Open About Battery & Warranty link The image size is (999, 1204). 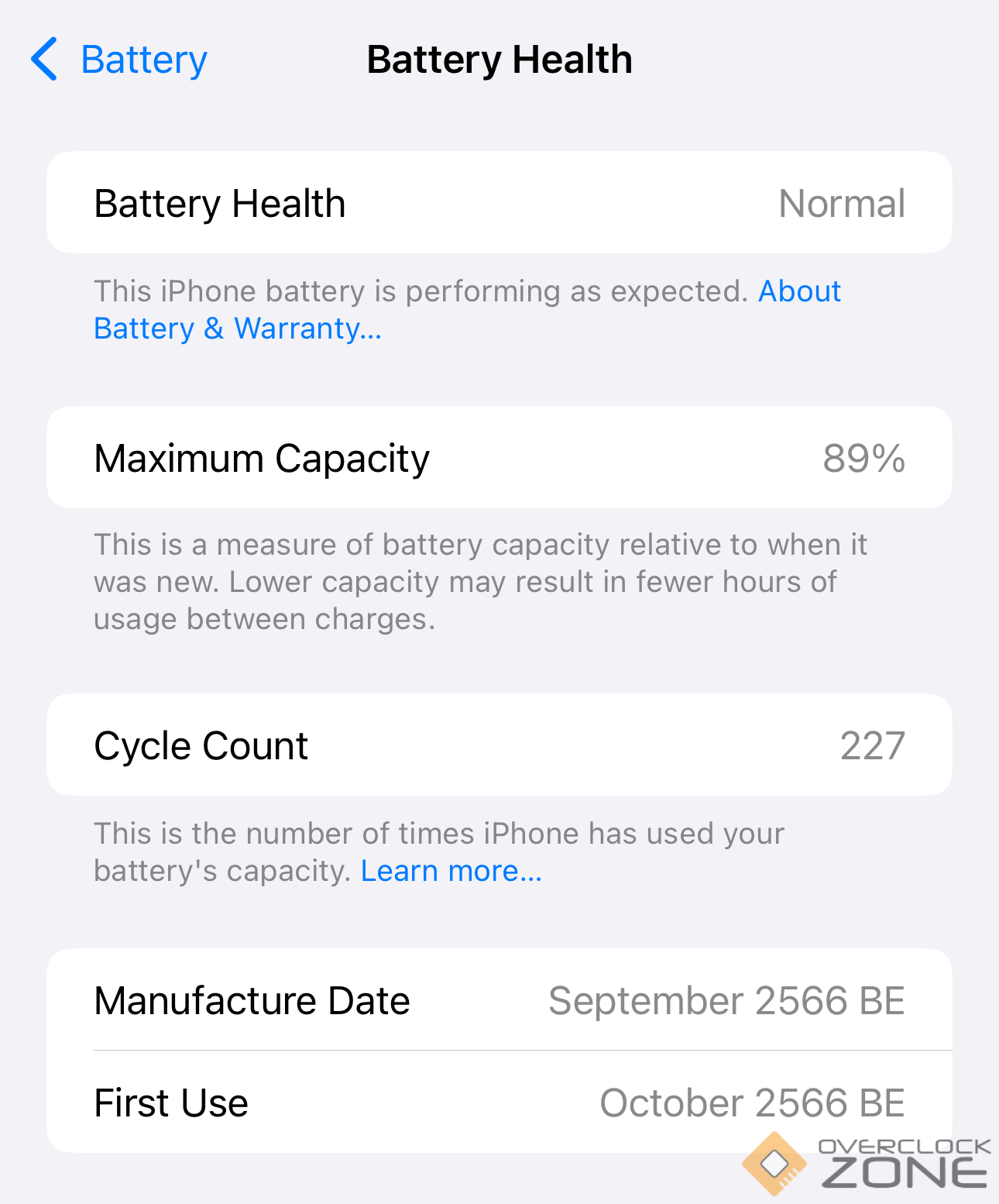point(237,329)
